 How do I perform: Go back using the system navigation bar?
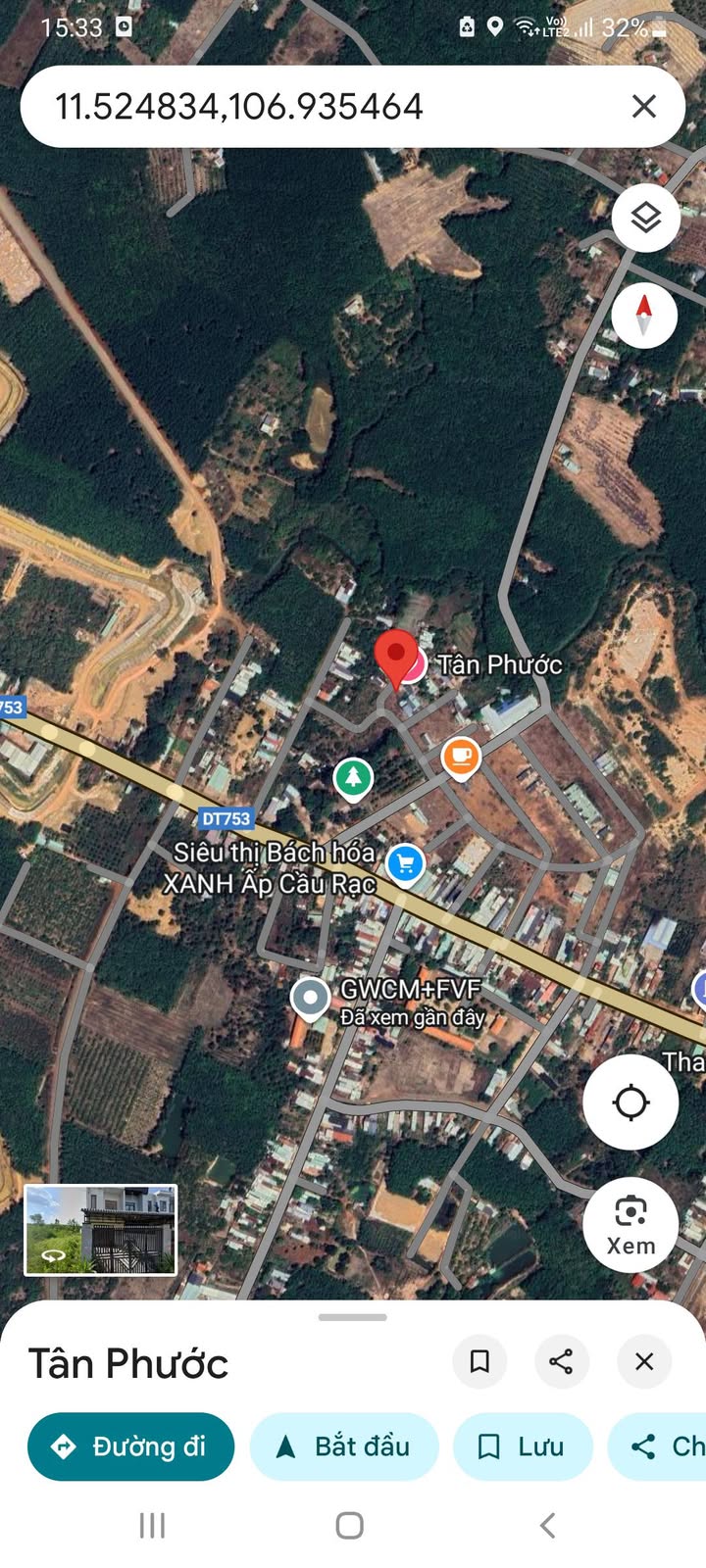click(548, 1525)
